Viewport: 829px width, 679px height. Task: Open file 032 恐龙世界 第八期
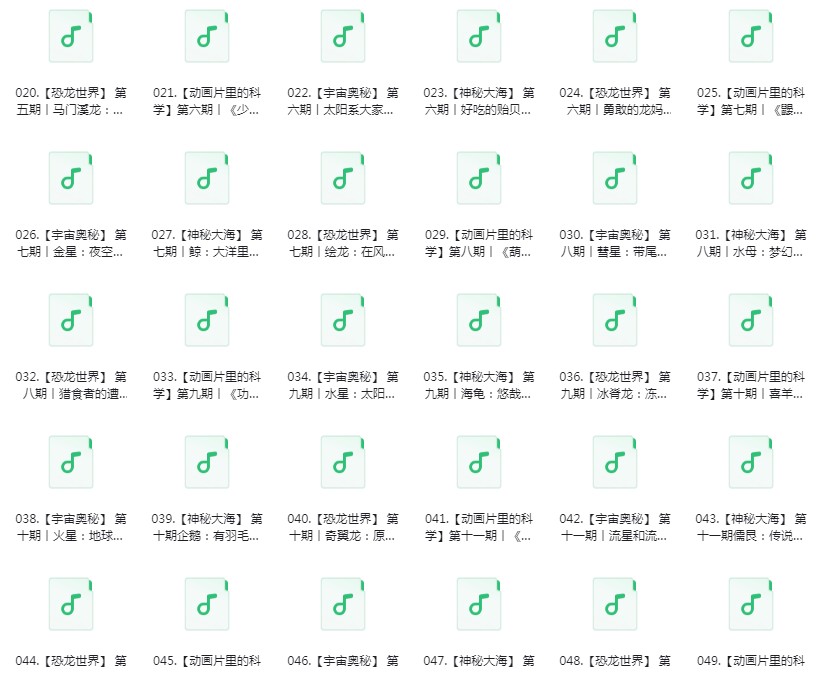[70, 321]
